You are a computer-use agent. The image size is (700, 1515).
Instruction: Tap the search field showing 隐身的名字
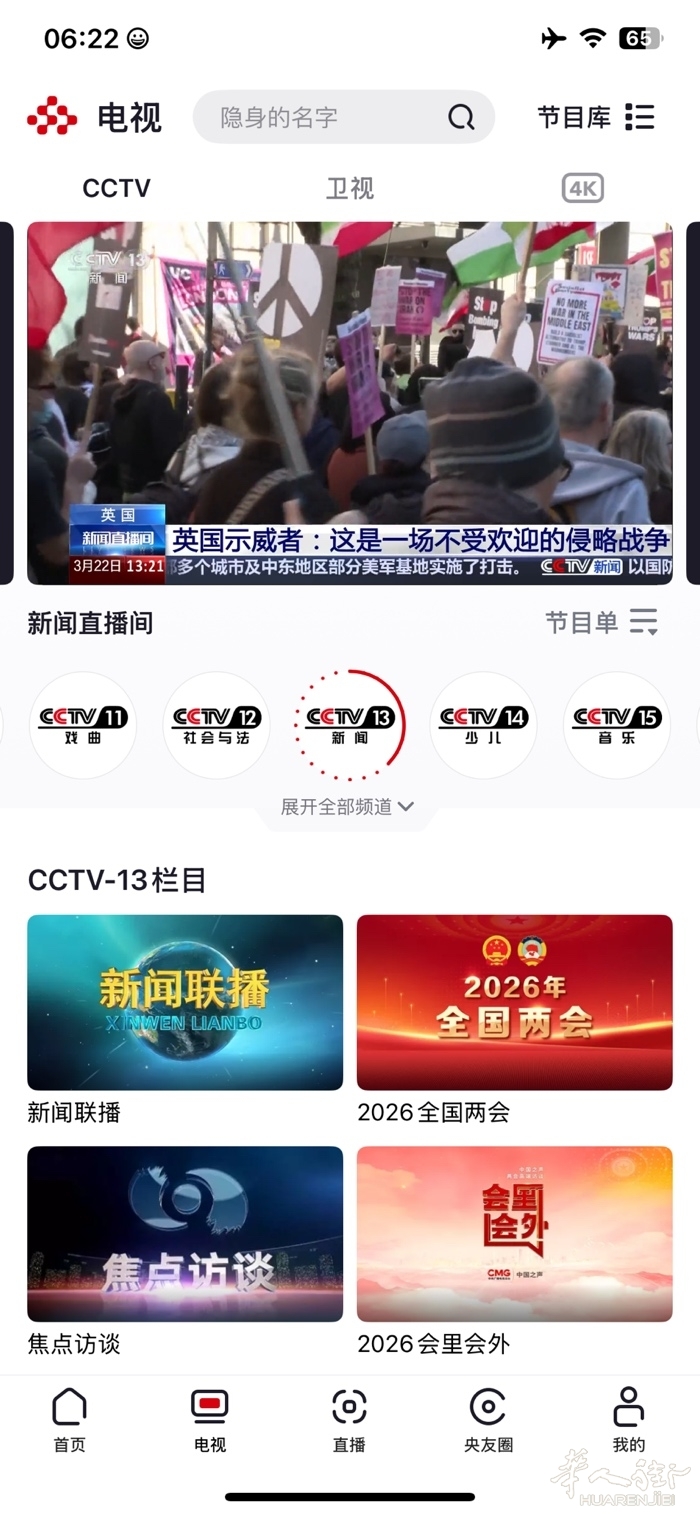(330, 118)
